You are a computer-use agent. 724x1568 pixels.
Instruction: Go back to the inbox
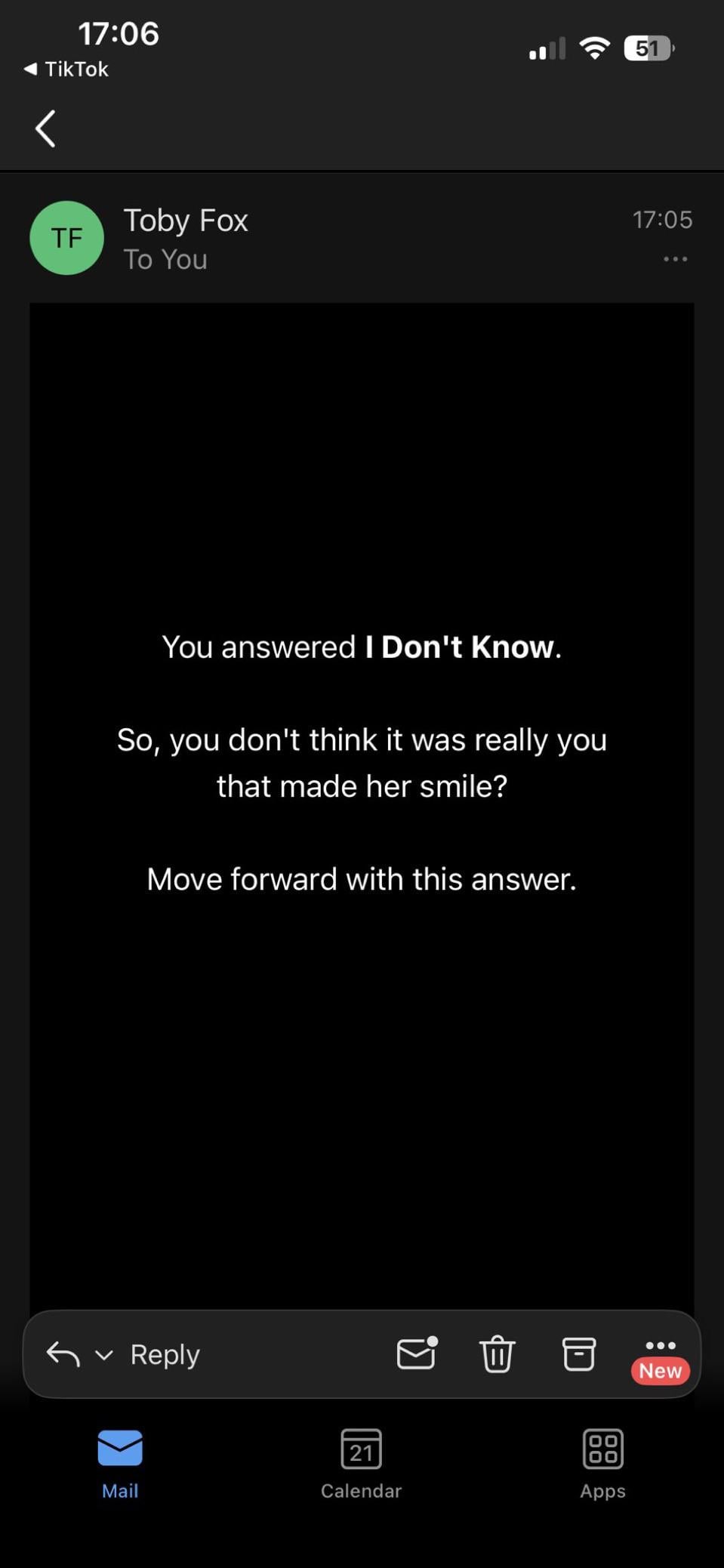(45, 128)
